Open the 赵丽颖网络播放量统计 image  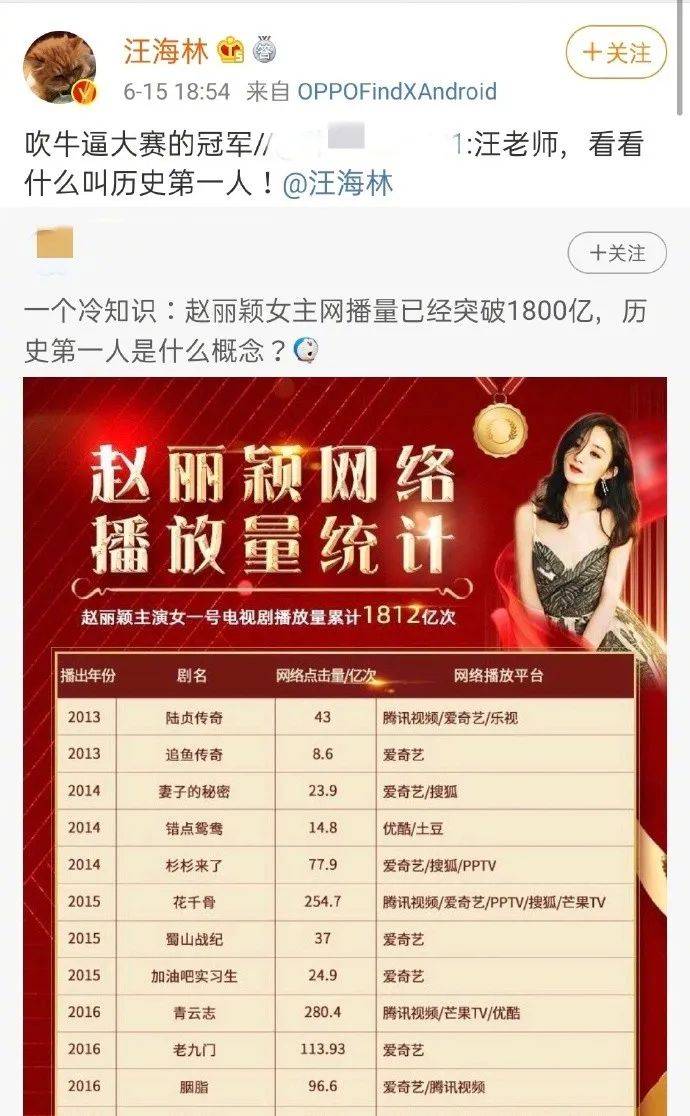click(345, 746)
